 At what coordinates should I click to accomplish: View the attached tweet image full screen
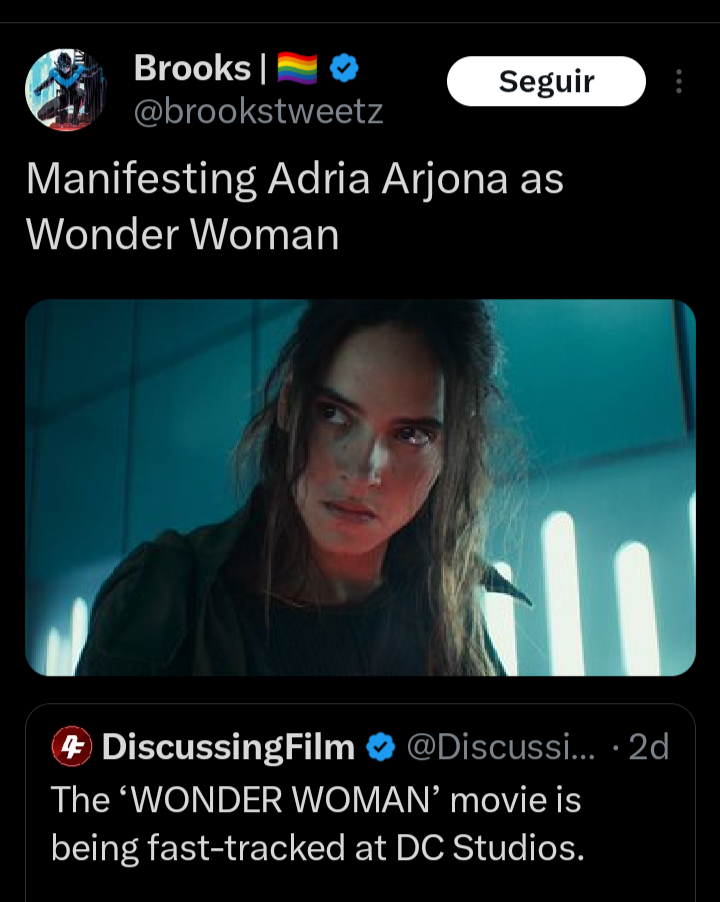coord(360,487)
